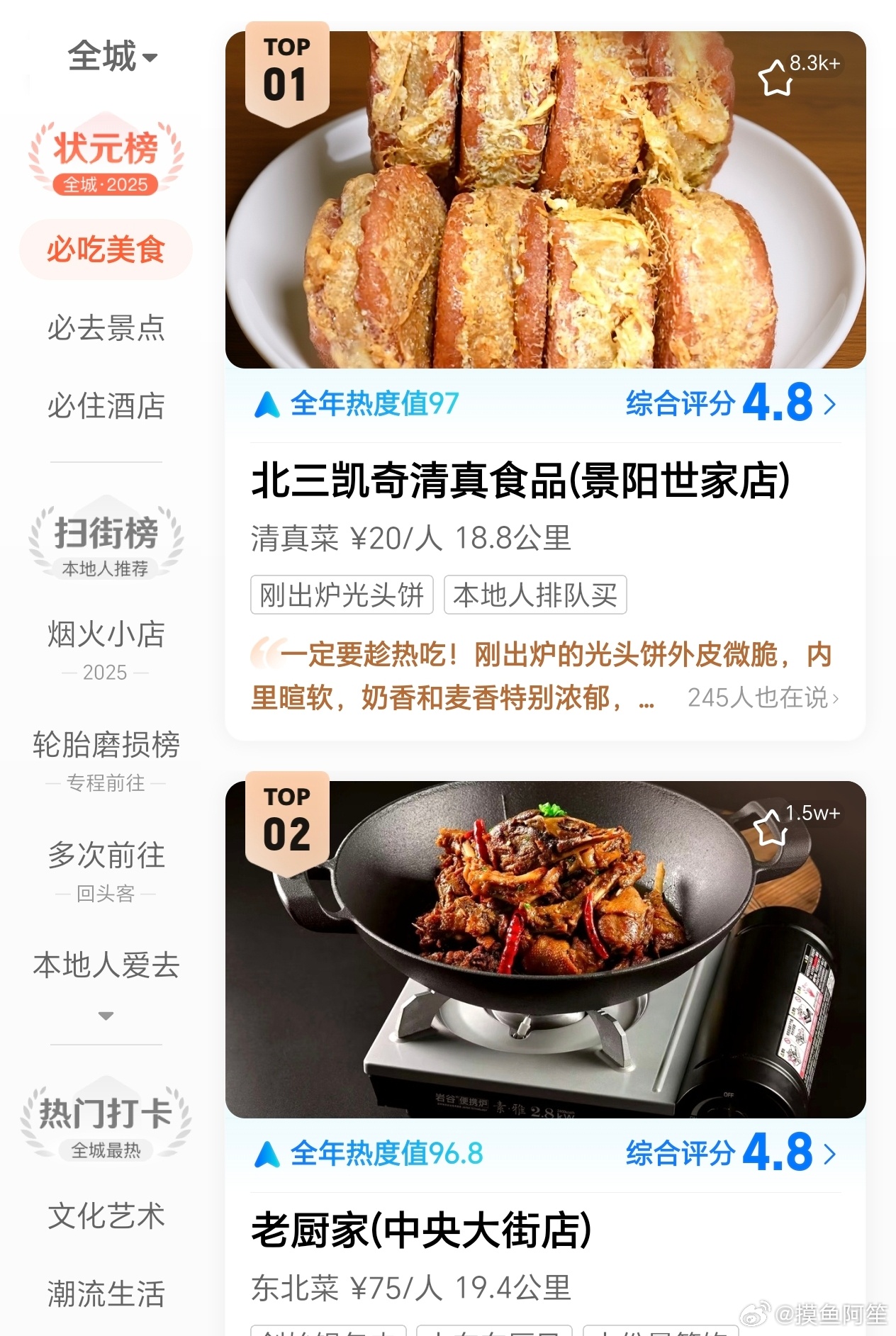Choose the 本地人爱去 list
The image size is (896, 1336).
[x=106, y=965]
